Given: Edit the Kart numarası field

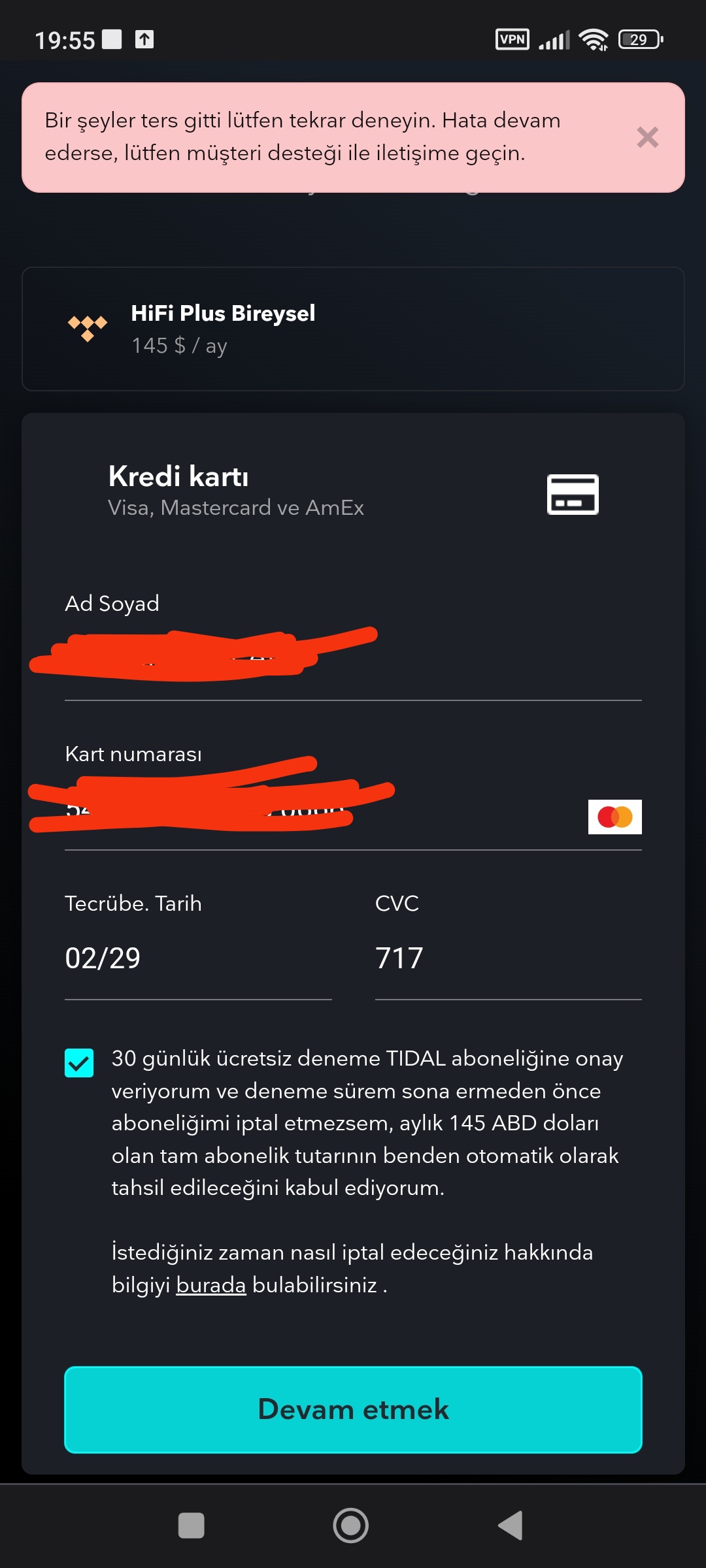Looking at the screenshot, I should tap(353, 809).
